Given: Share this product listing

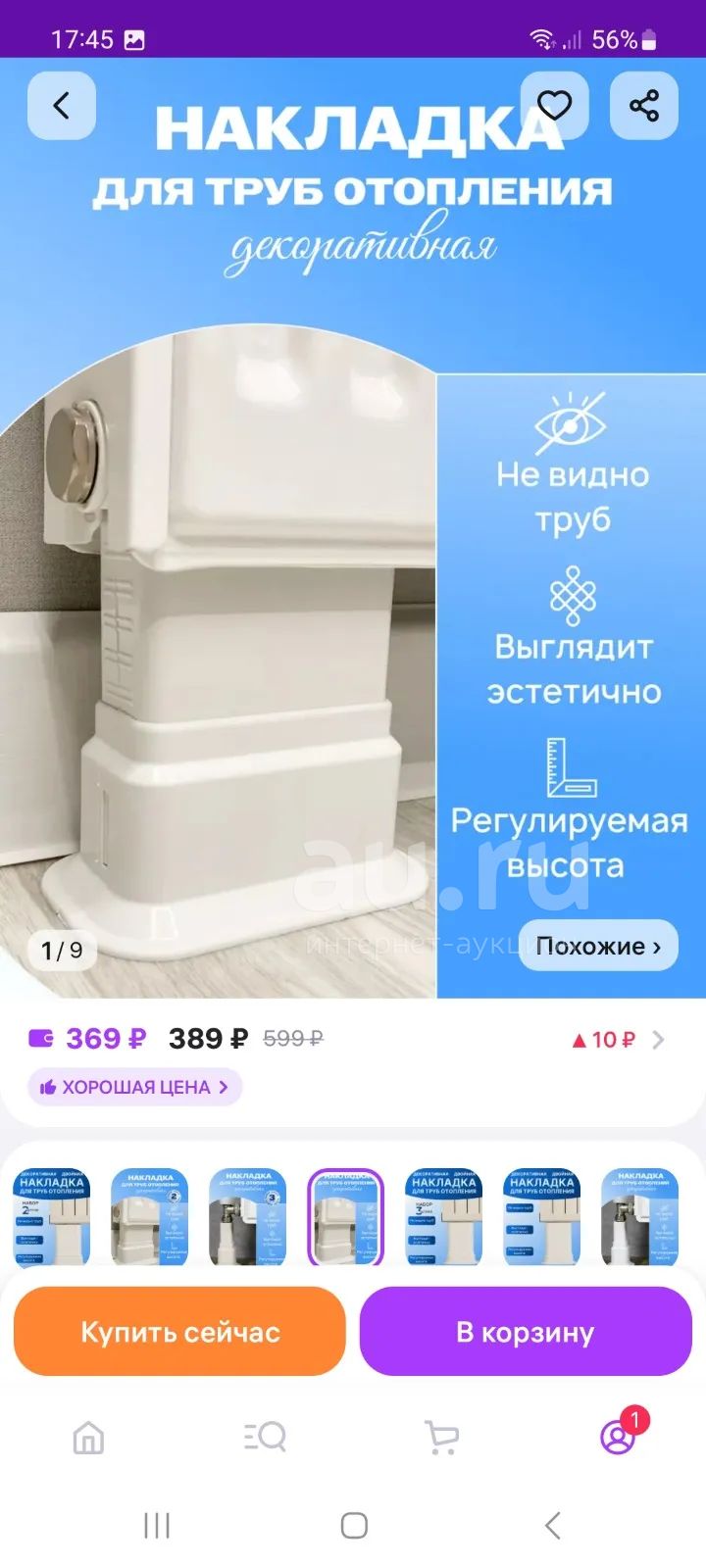Looking at the screenshot, I should 644,106.
